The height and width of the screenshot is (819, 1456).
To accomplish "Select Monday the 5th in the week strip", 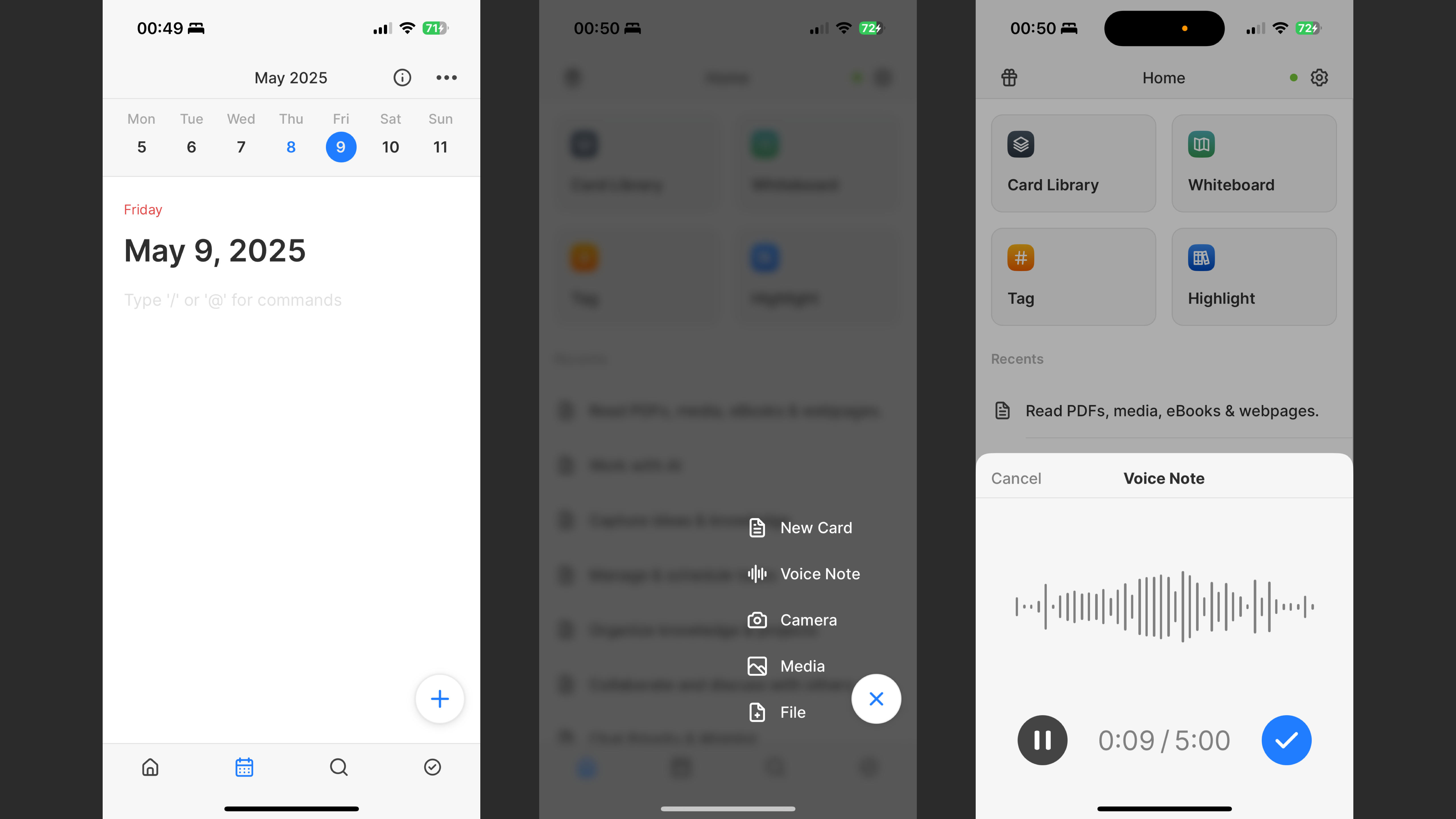I will (141, 147).
